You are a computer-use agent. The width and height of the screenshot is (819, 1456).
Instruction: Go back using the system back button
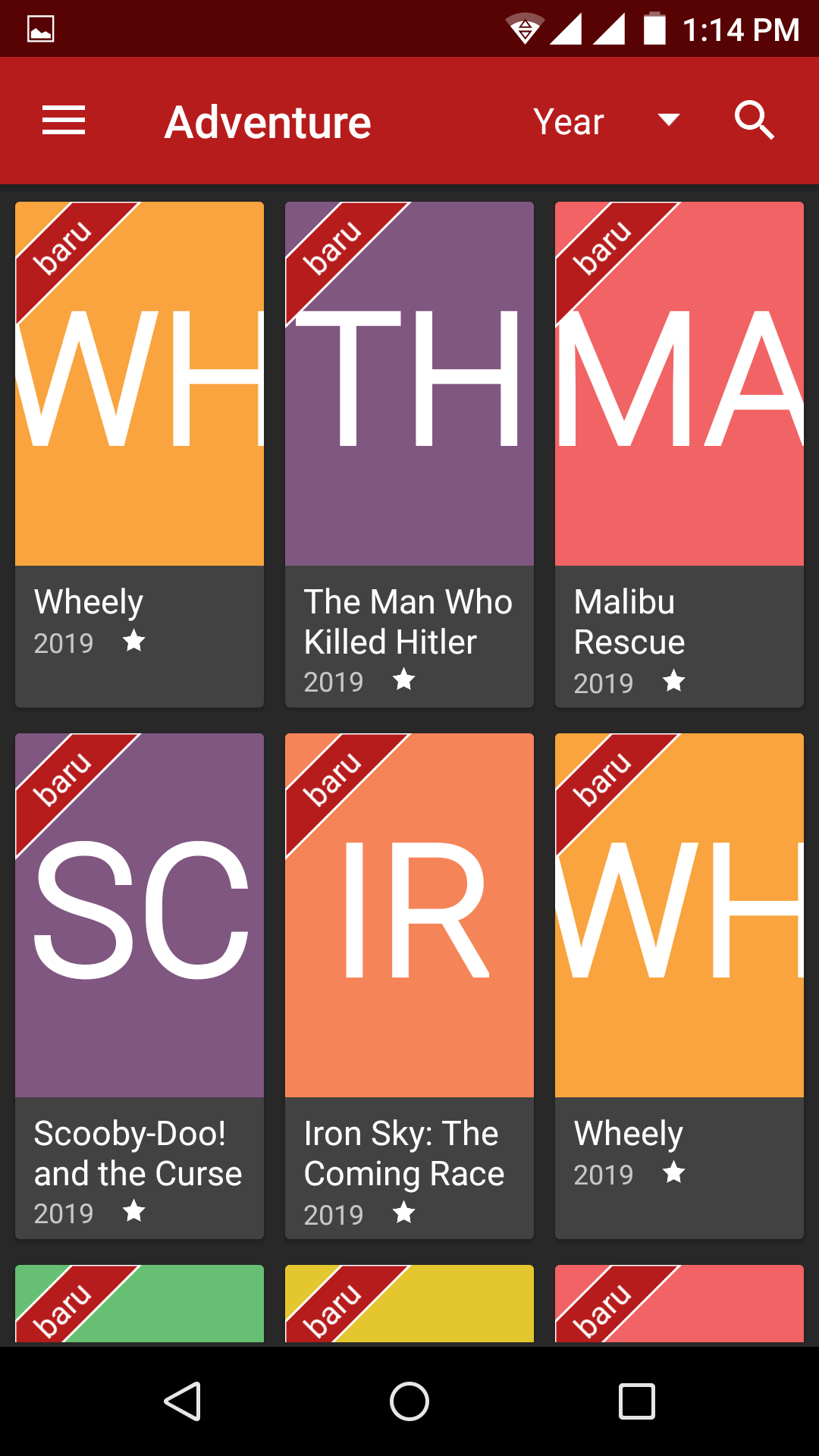(183, 1401)
